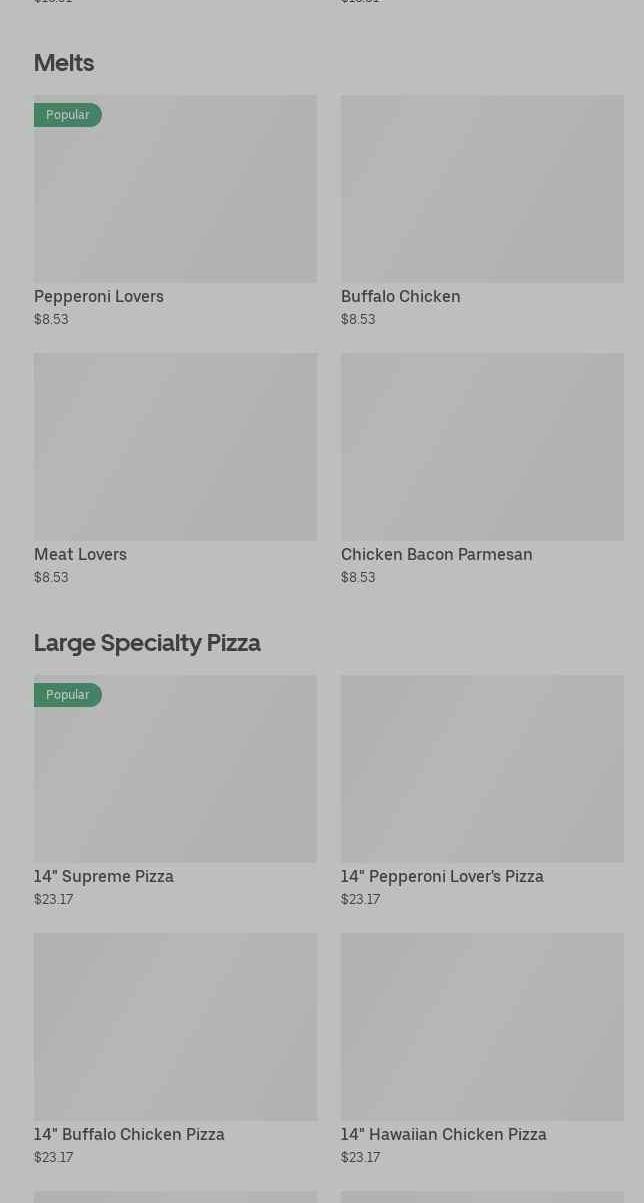Select 14" Pepperoni Lover's Pizza

tap(482, 769)
